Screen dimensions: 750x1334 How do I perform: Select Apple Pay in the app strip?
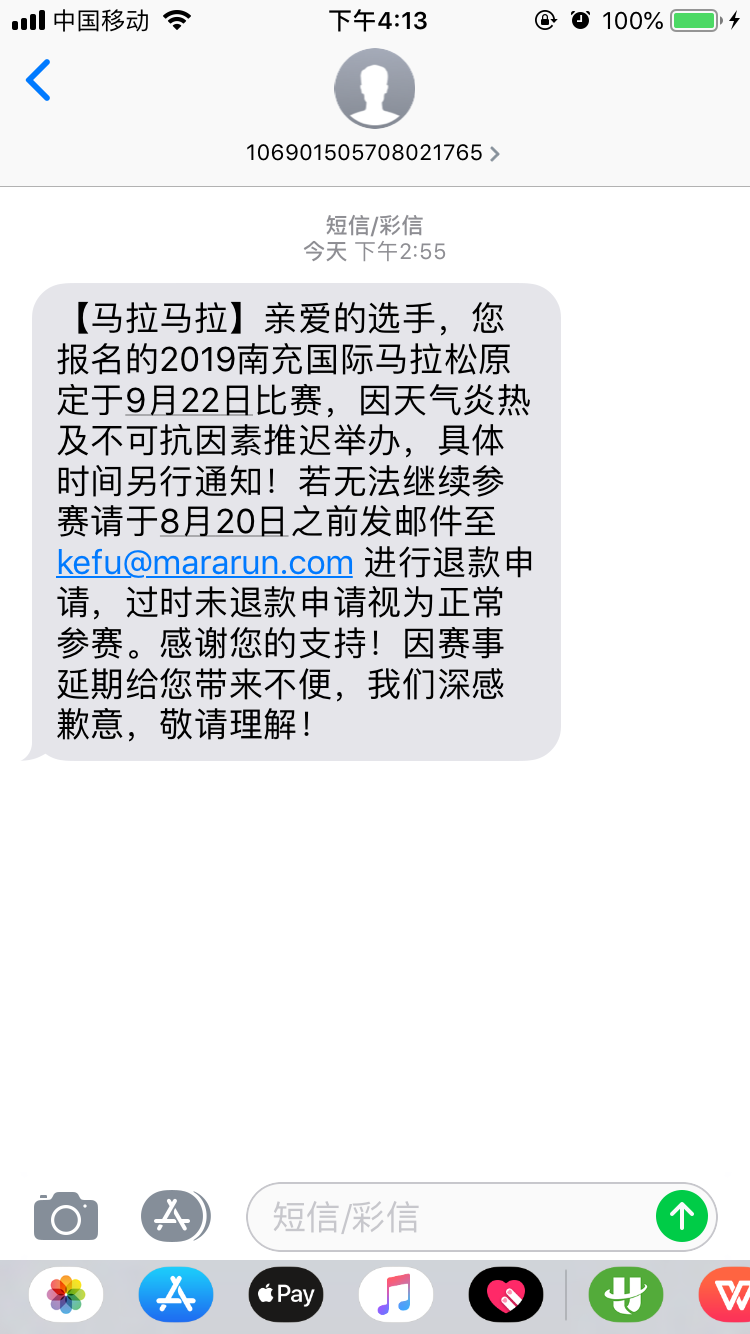coord(286,1295)
